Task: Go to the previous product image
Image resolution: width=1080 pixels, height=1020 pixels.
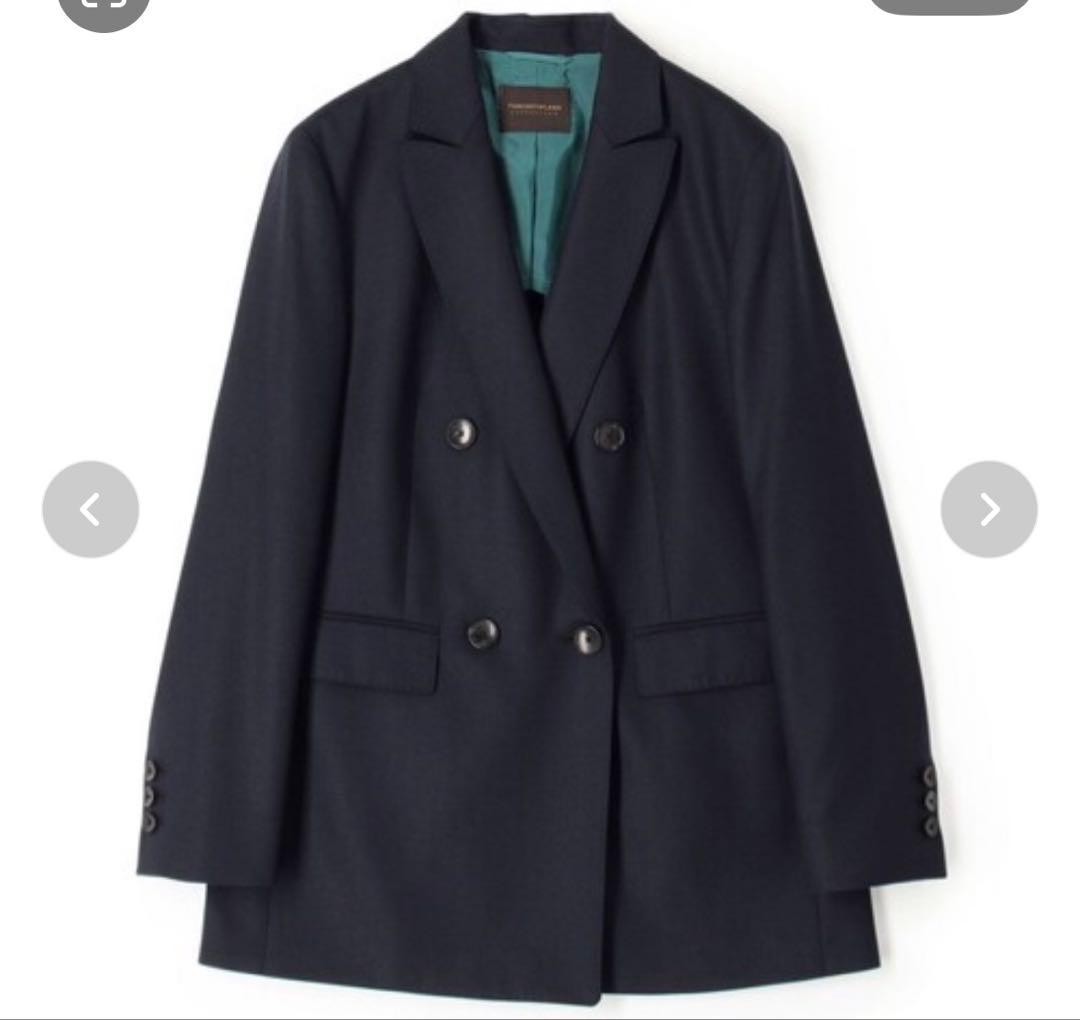Action: click(90, 510)
